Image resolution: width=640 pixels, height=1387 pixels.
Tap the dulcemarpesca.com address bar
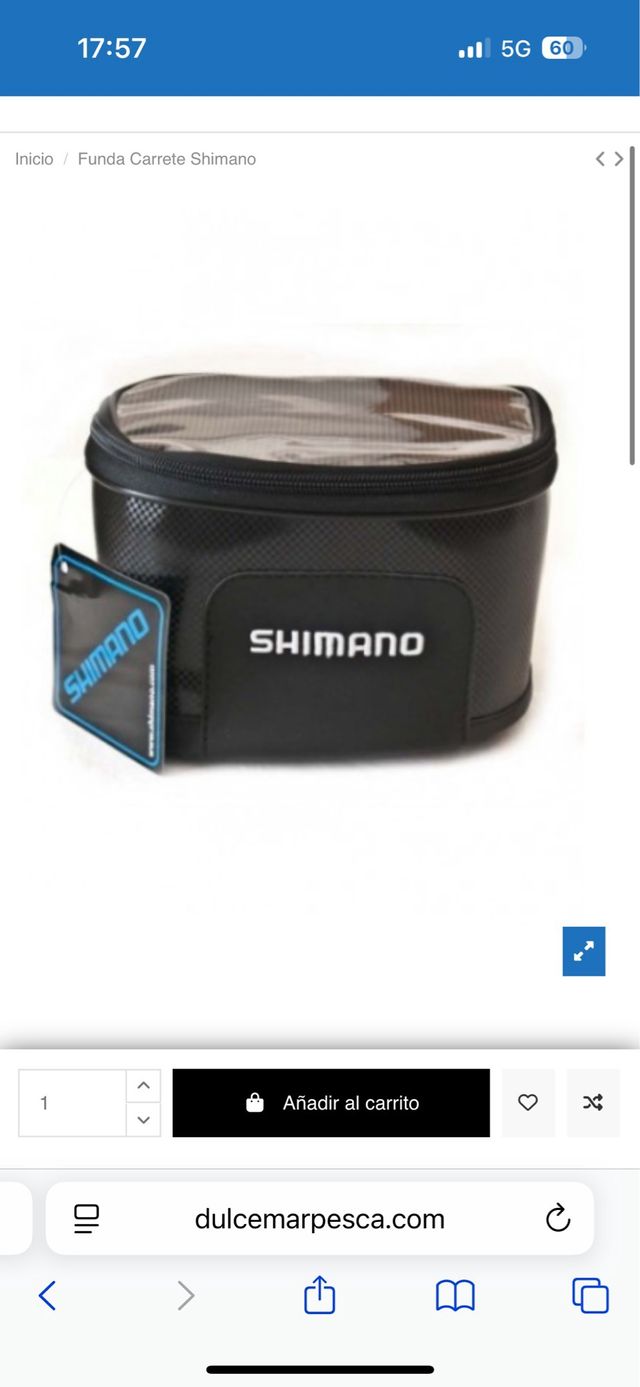click(x=320, y=1219)
